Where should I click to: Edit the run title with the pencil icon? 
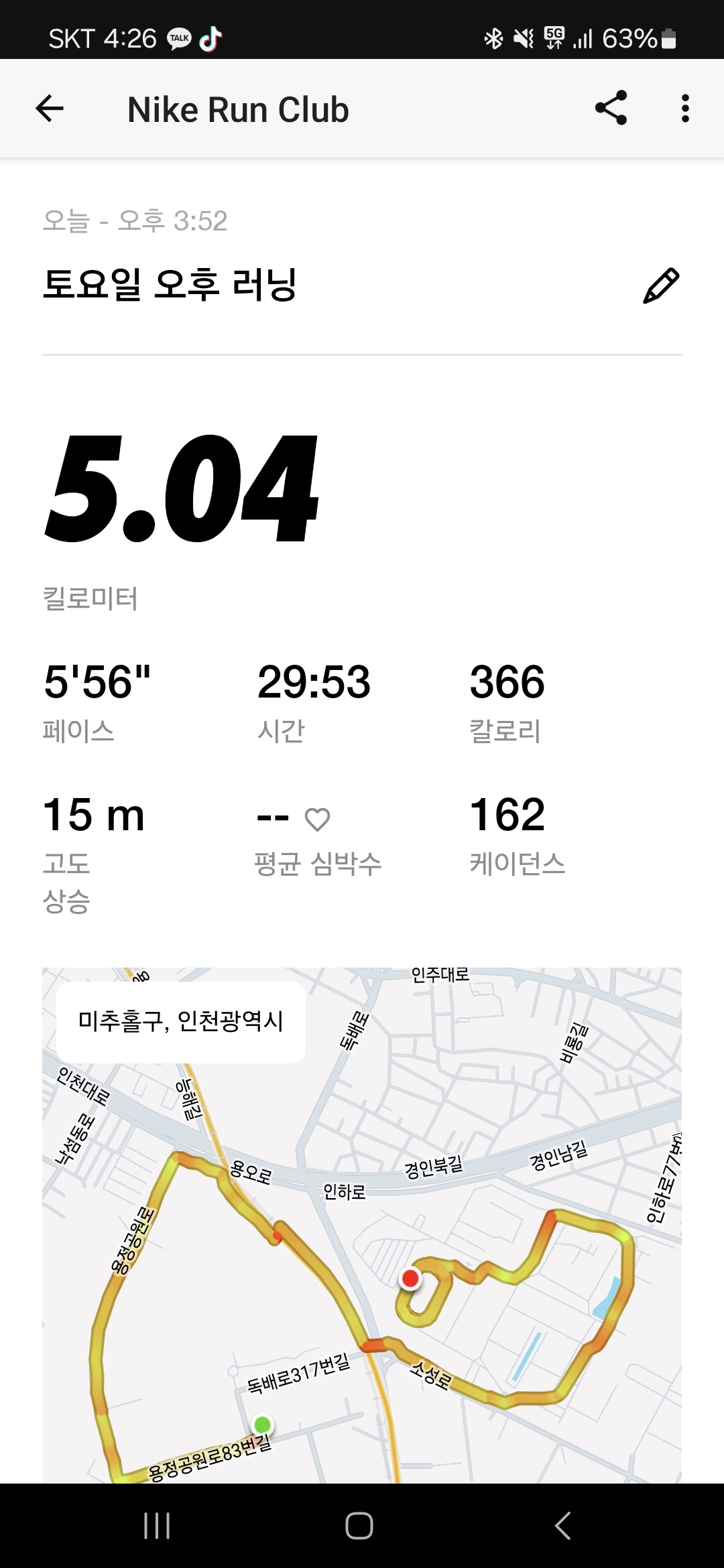tap(661, 285)
